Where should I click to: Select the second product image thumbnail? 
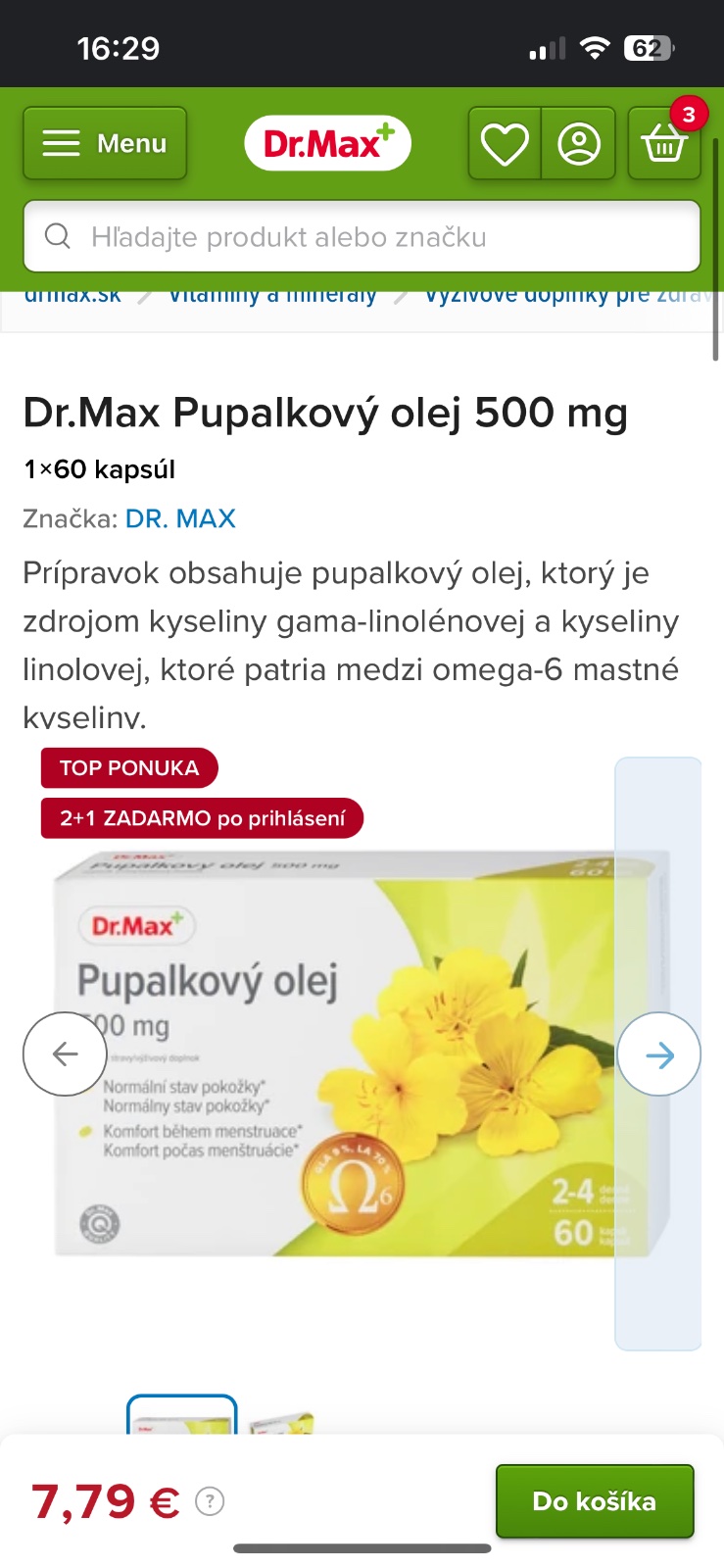pyautogui.click(x=282, y=1421)
